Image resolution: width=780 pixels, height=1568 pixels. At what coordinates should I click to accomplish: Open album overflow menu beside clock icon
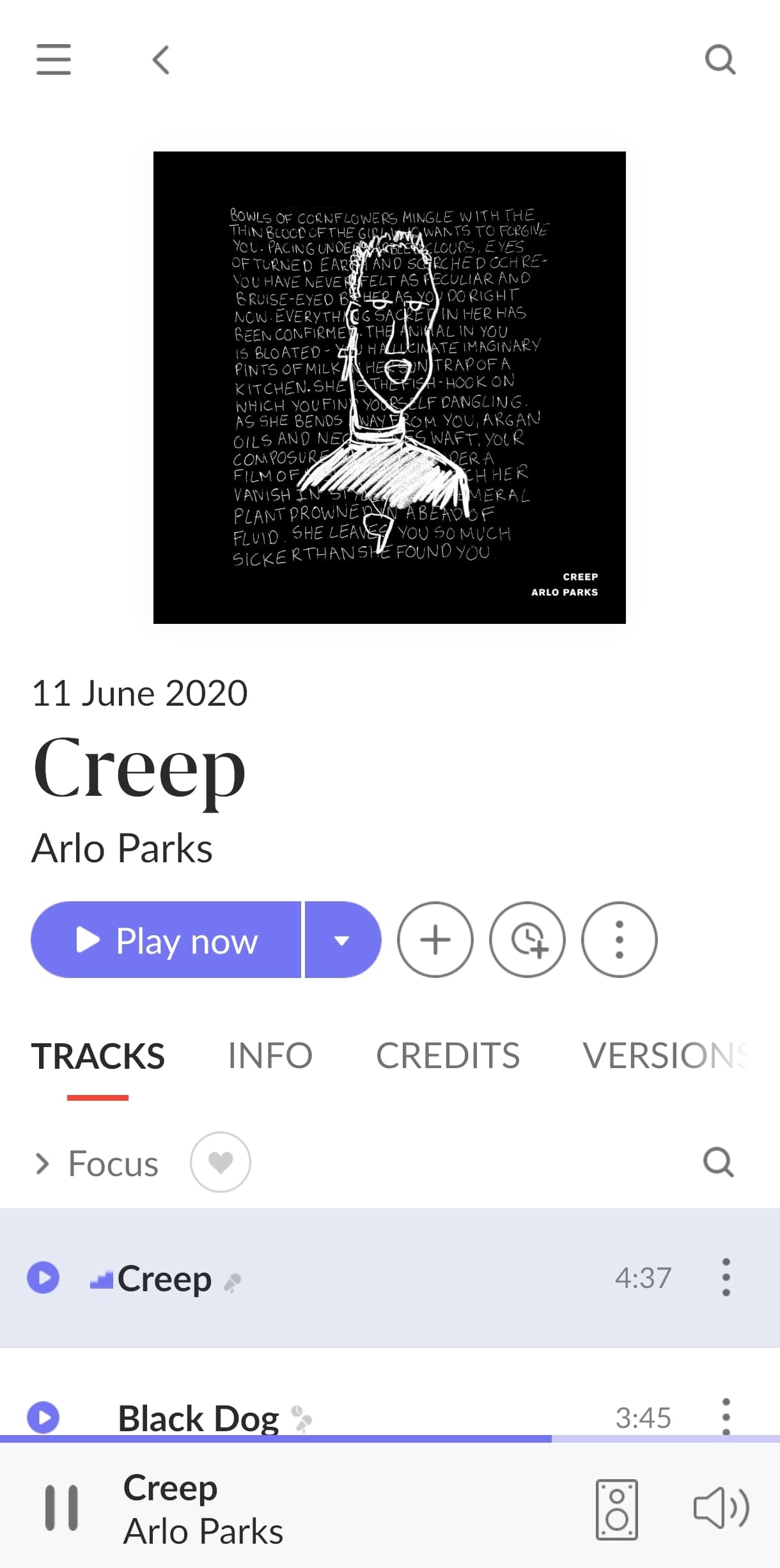pyautogui.click(x=619, y=940)
